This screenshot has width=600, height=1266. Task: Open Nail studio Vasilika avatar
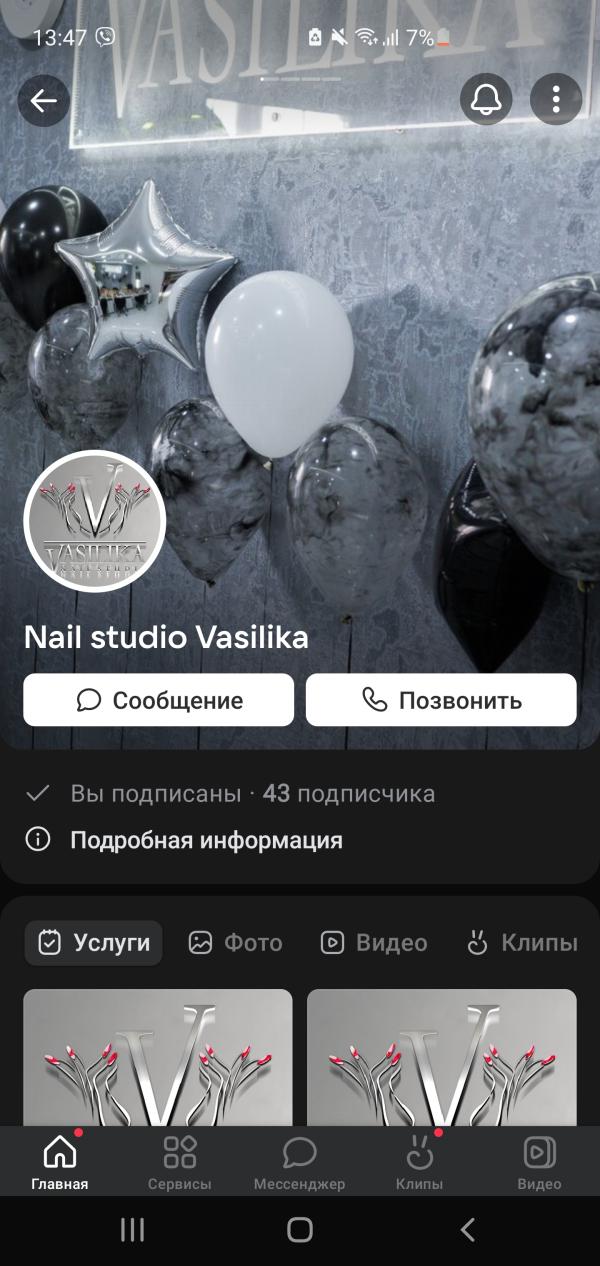tap(94, 521)
